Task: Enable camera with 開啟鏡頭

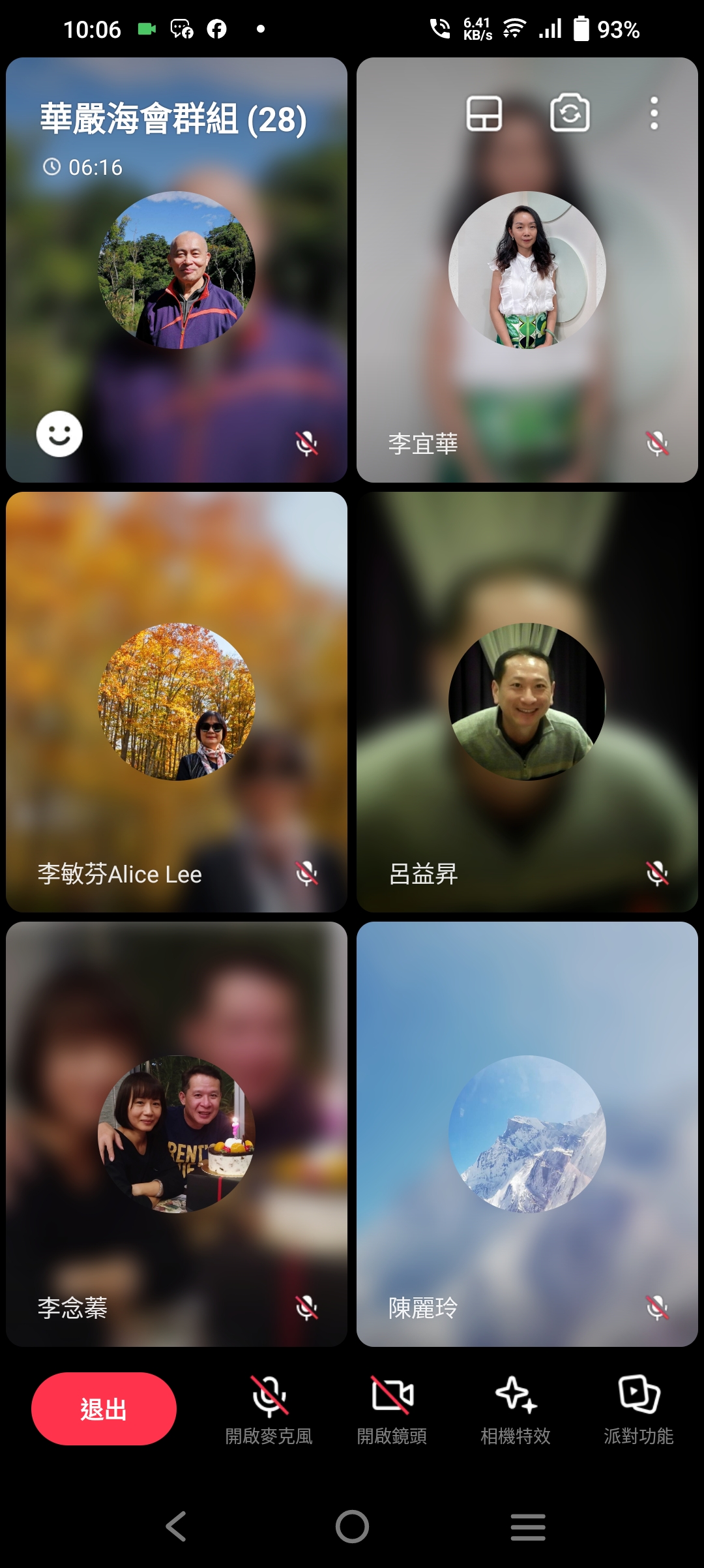Action: point(392,1409)
